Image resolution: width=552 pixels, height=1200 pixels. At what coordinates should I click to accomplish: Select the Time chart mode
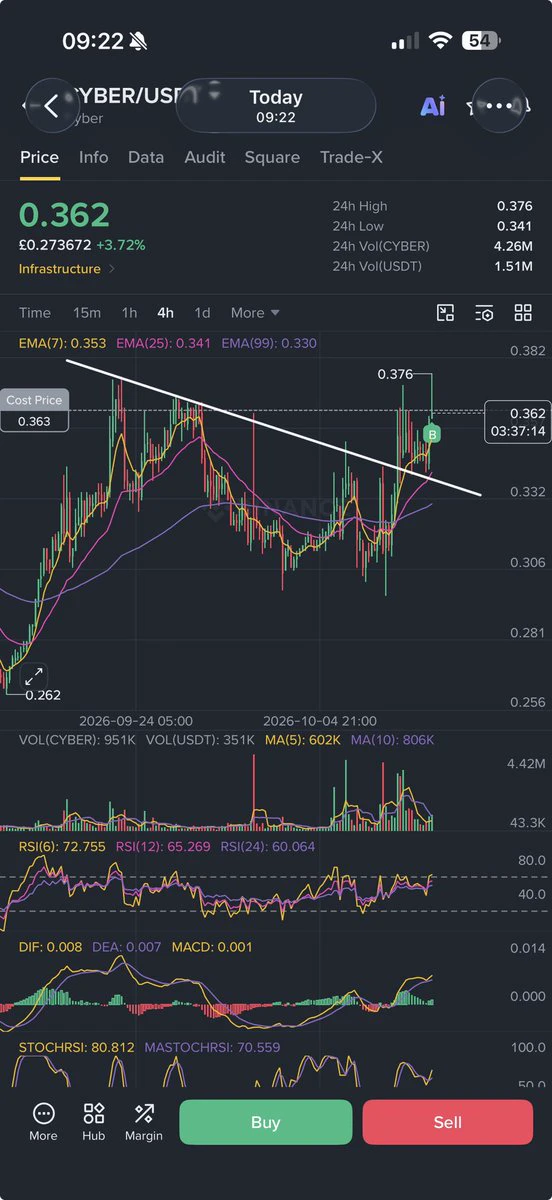point(34,313)
